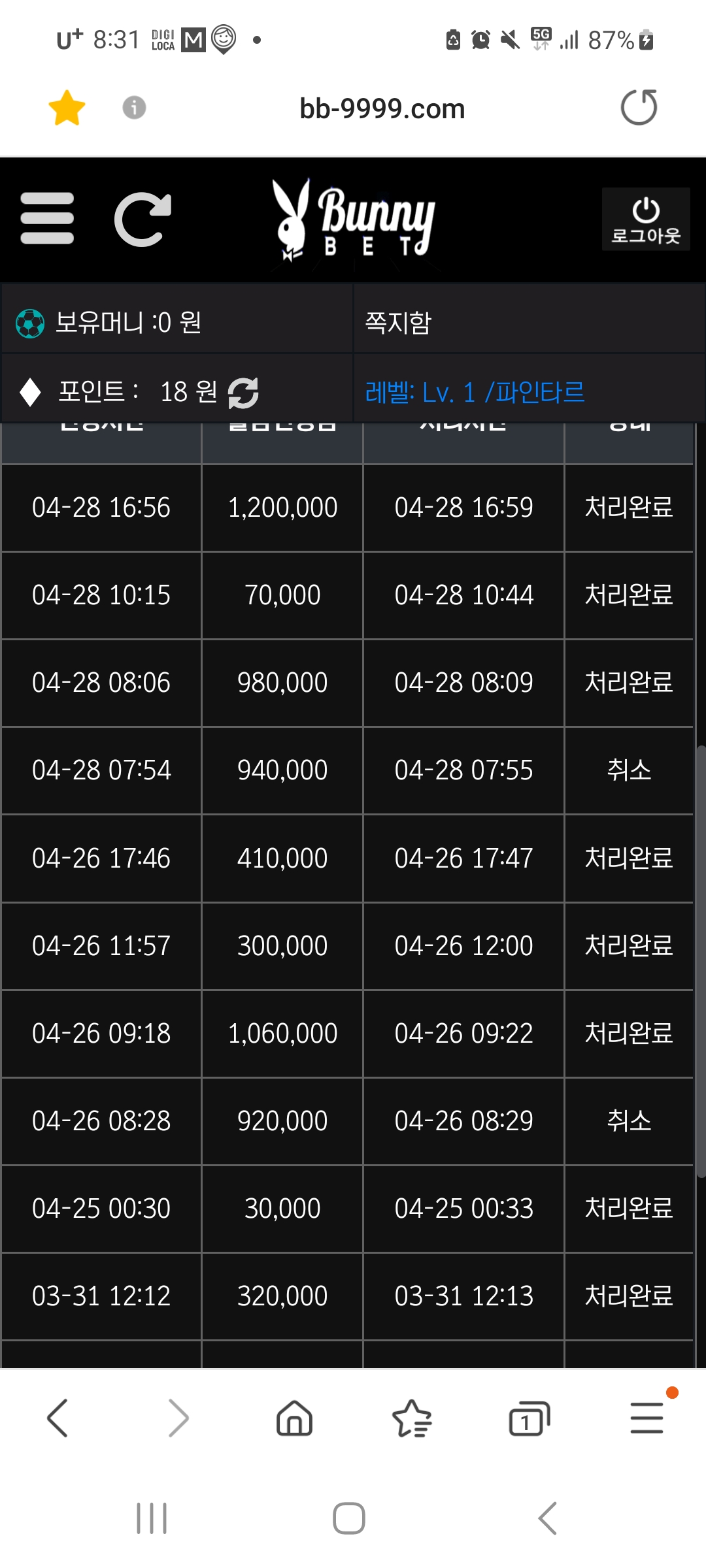
Task: Show site info icon beside address
Action: [x=134, y=107]
